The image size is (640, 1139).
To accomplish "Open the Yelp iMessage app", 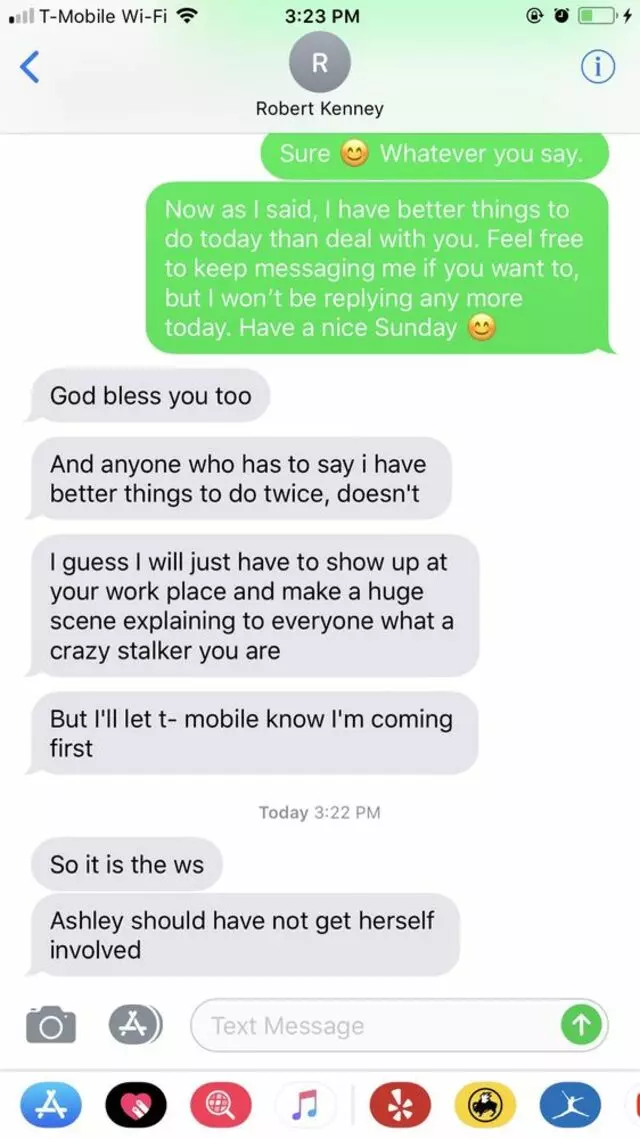I will coord(399,1106).
